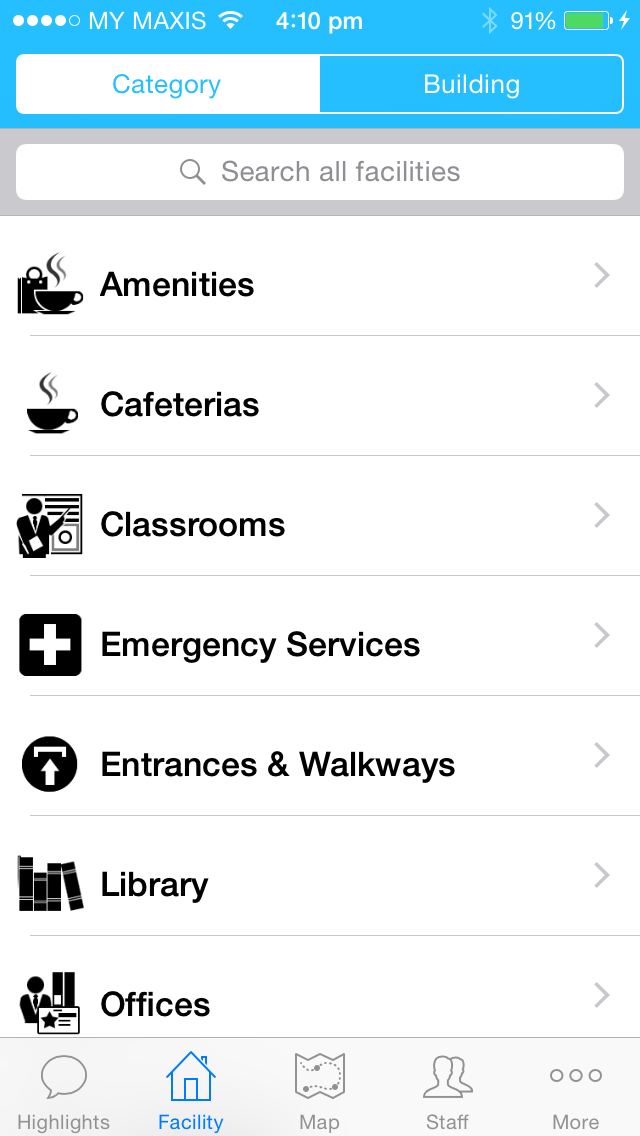Go to the Highlights tab
The height and width of the screenshot is (1136, 640).
point(64,1090)
